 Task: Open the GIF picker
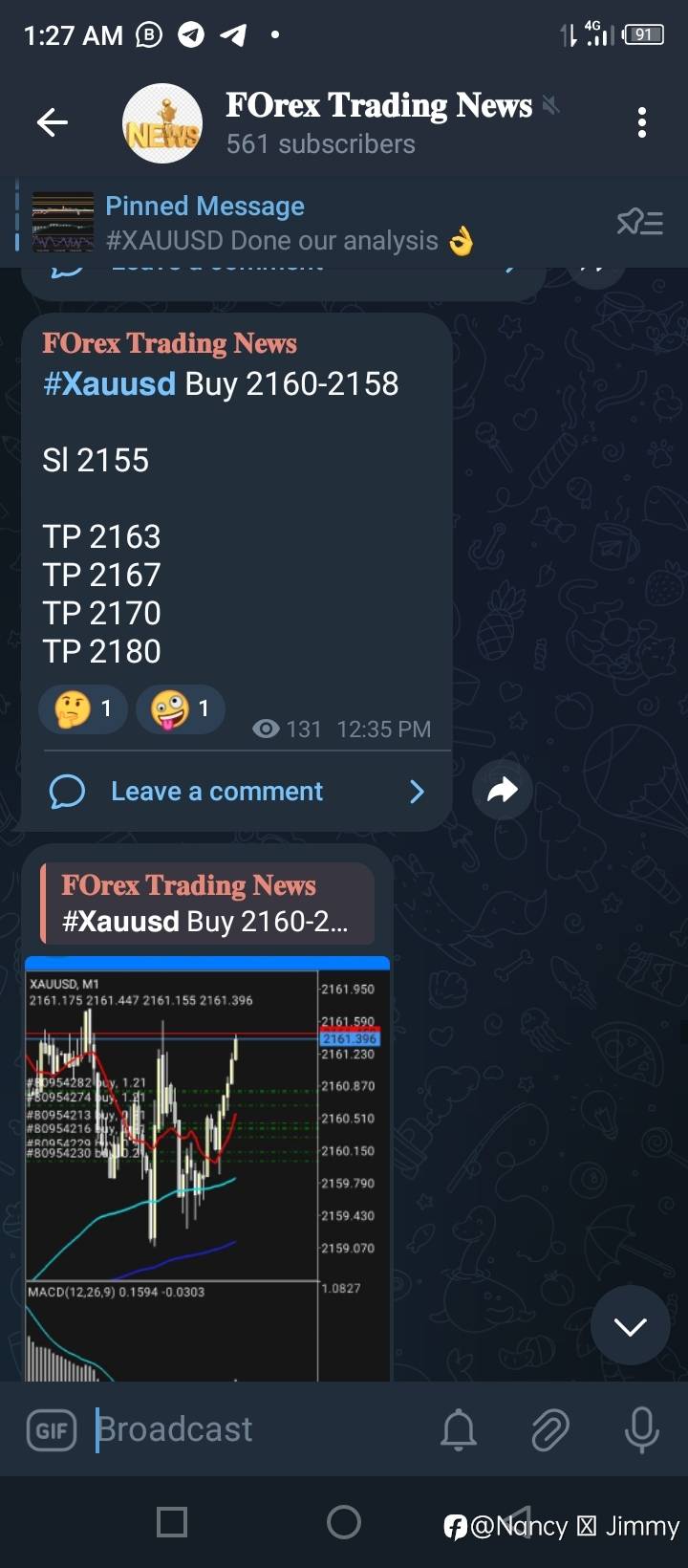(52, 1430)
